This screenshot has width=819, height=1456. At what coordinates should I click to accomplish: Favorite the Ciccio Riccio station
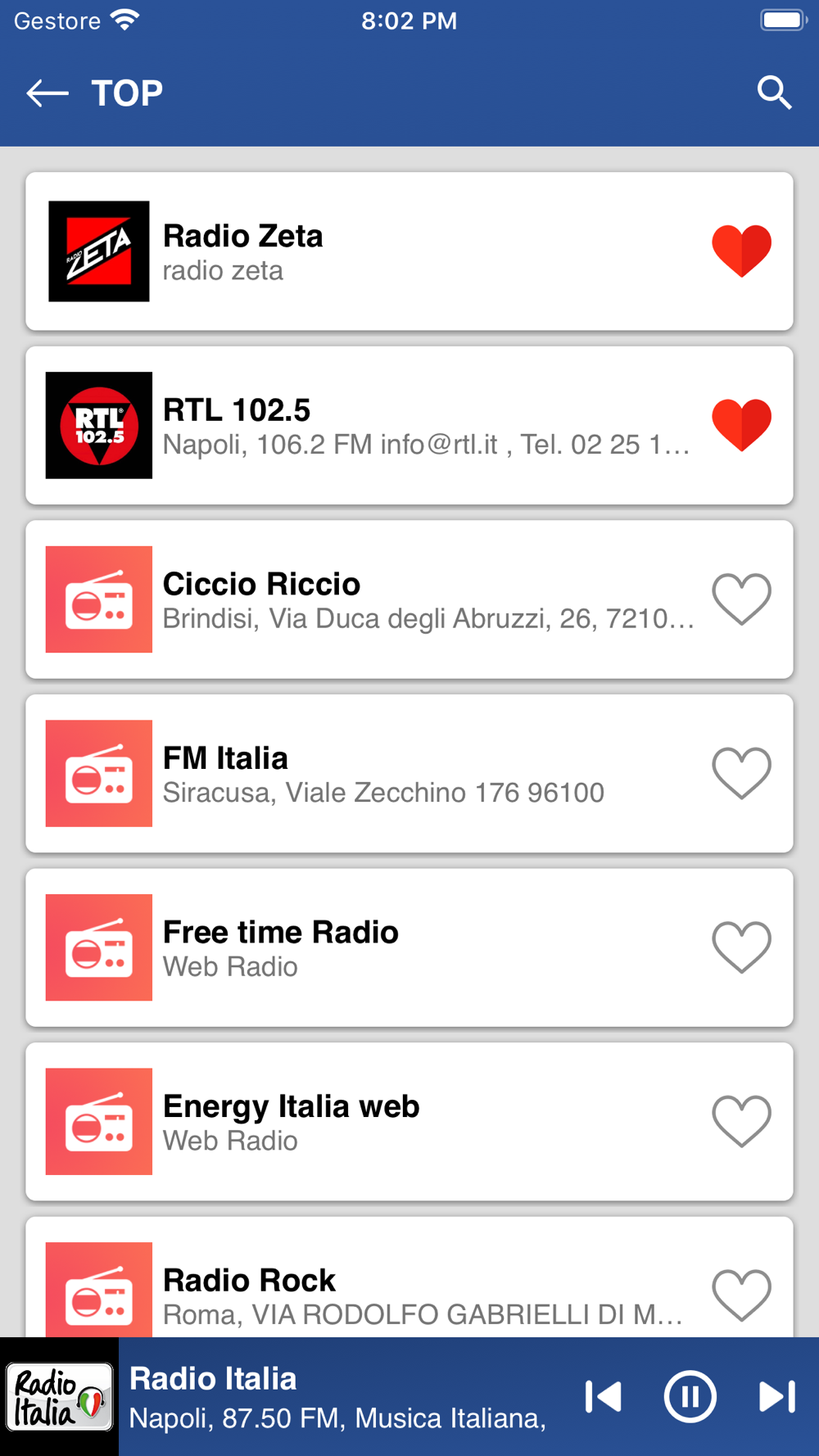tap(741, 599)
